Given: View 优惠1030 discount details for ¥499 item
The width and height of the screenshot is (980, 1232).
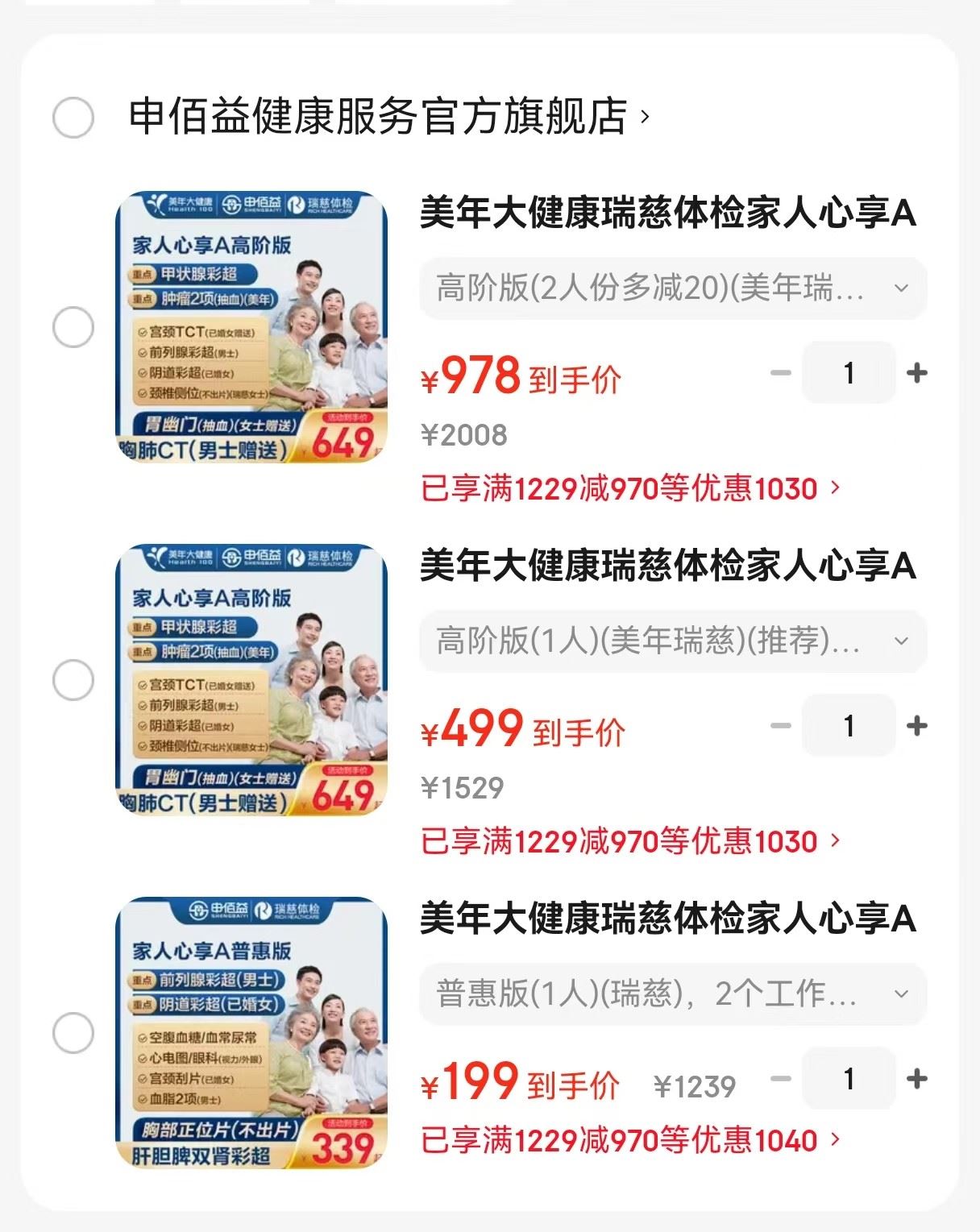Looking at the screenshot, I should [x=630, y=841].
